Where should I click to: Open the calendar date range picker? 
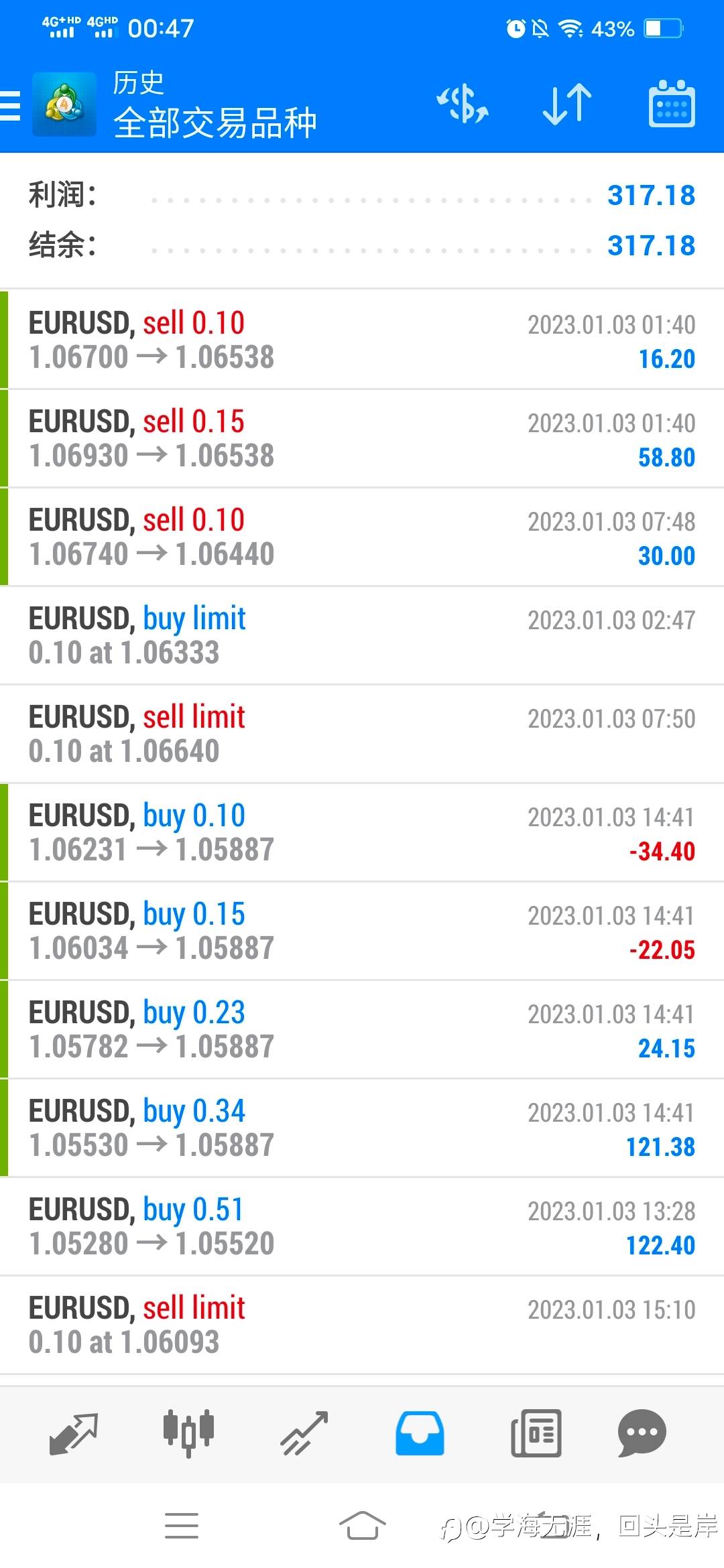[672, 104]
